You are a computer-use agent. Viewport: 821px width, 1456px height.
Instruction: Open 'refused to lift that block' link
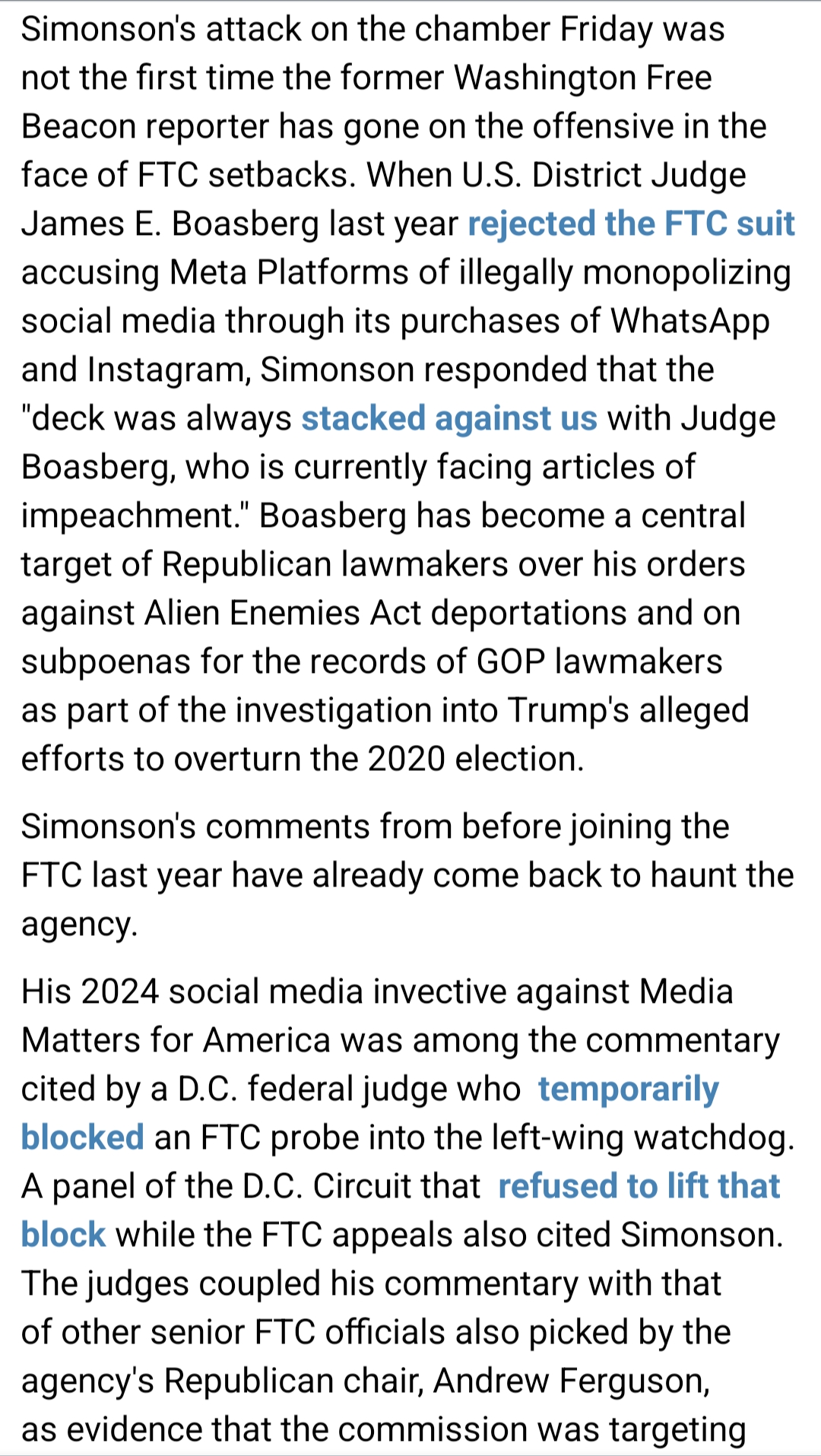639,1186
